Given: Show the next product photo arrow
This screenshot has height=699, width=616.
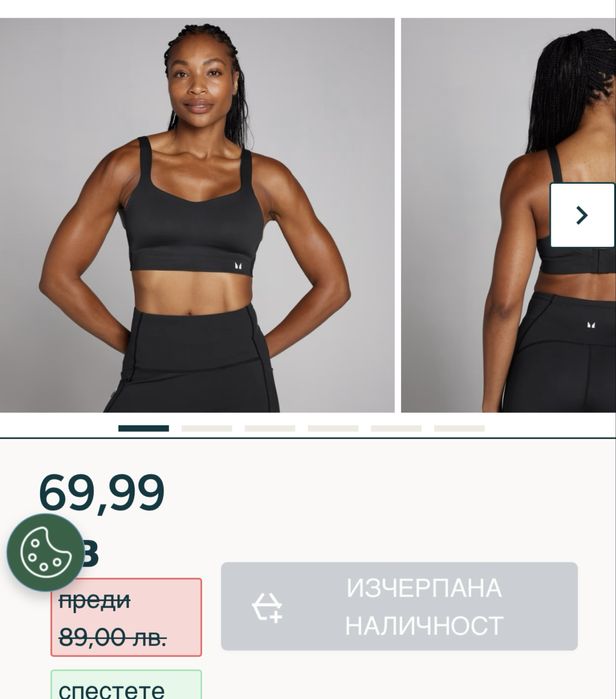Looking at the screenshot, I should 582,215.
